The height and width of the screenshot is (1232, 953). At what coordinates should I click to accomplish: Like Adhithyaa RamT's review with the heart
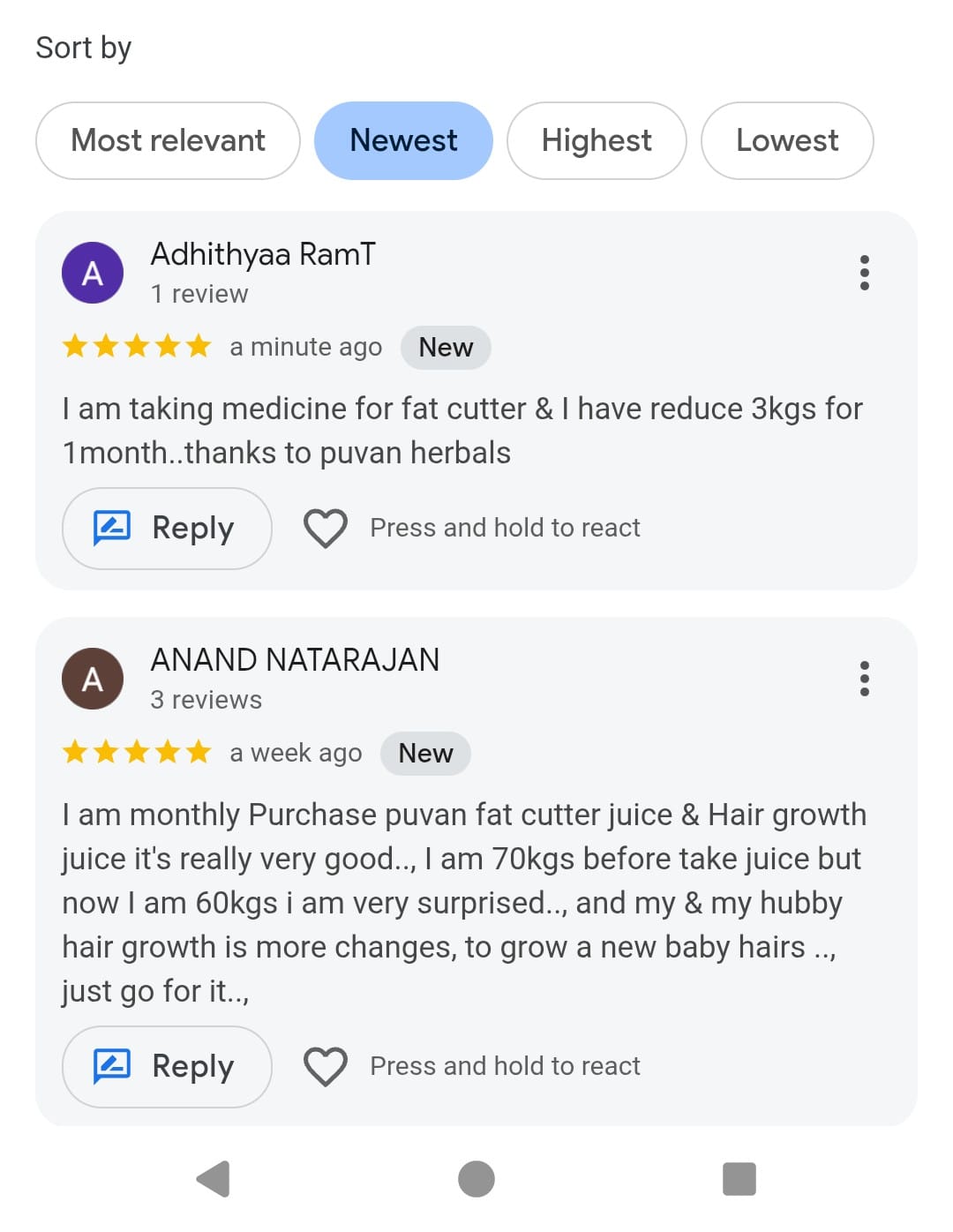(326, 529)
